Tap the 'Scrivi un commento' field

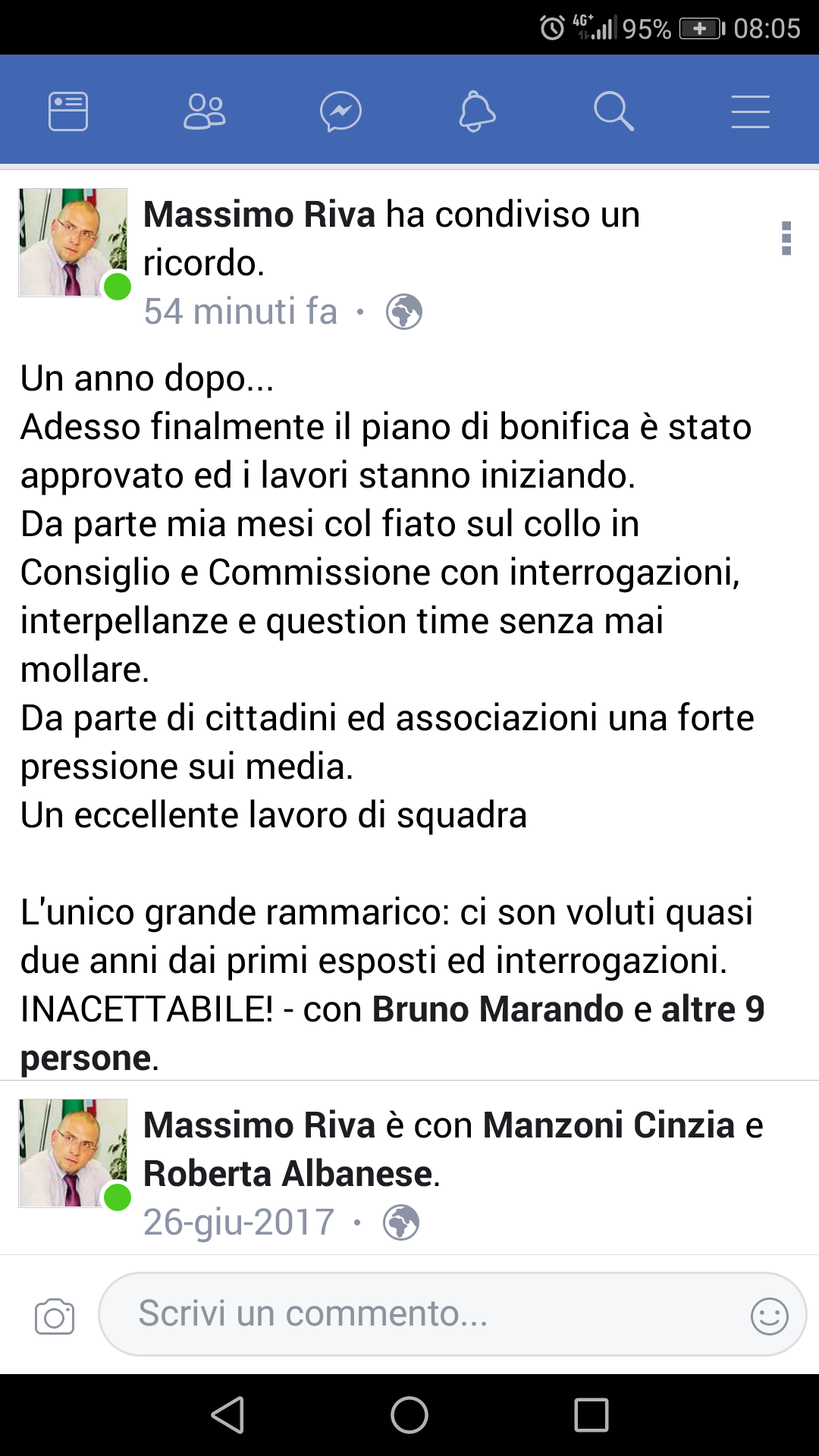[452, 1314]
